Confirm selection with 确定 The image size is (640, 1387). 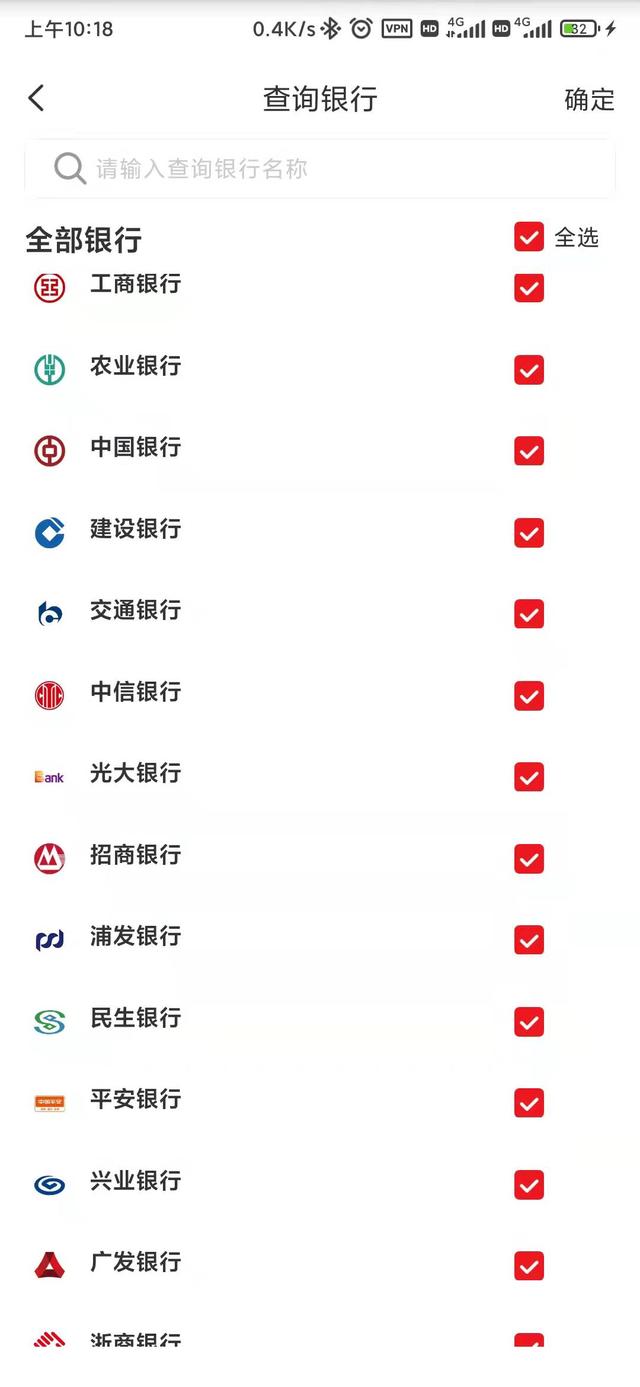coord(589,99)
